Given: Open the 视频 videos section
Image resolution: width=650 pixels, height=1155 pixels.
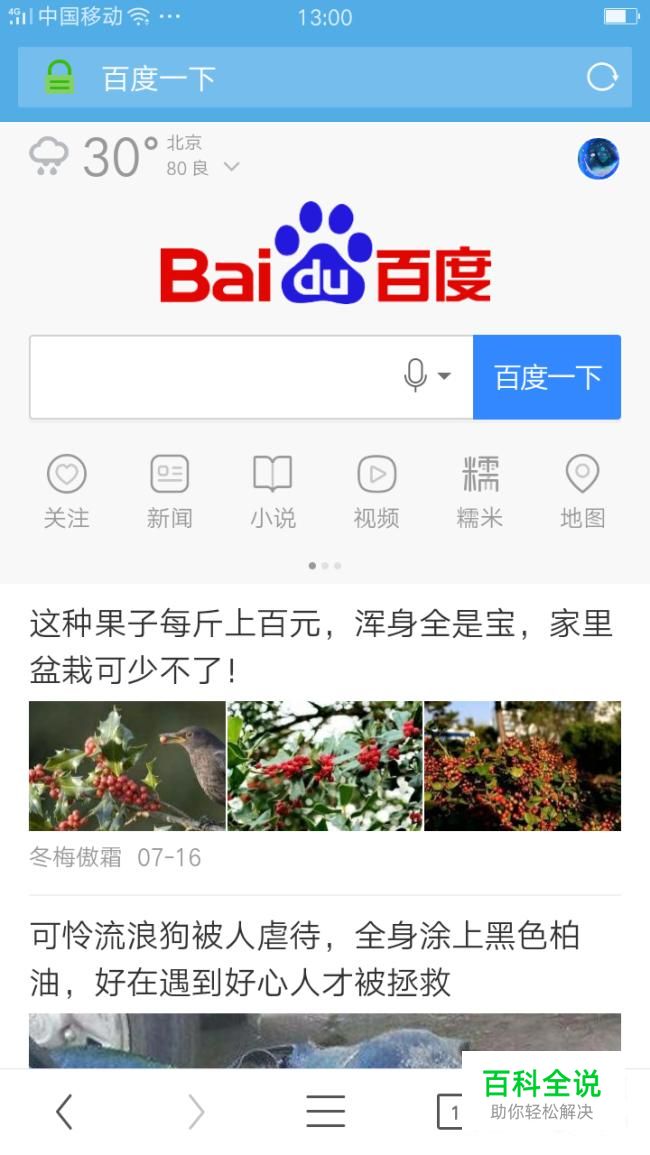Looking at the screenshot, I should point(377,491).
